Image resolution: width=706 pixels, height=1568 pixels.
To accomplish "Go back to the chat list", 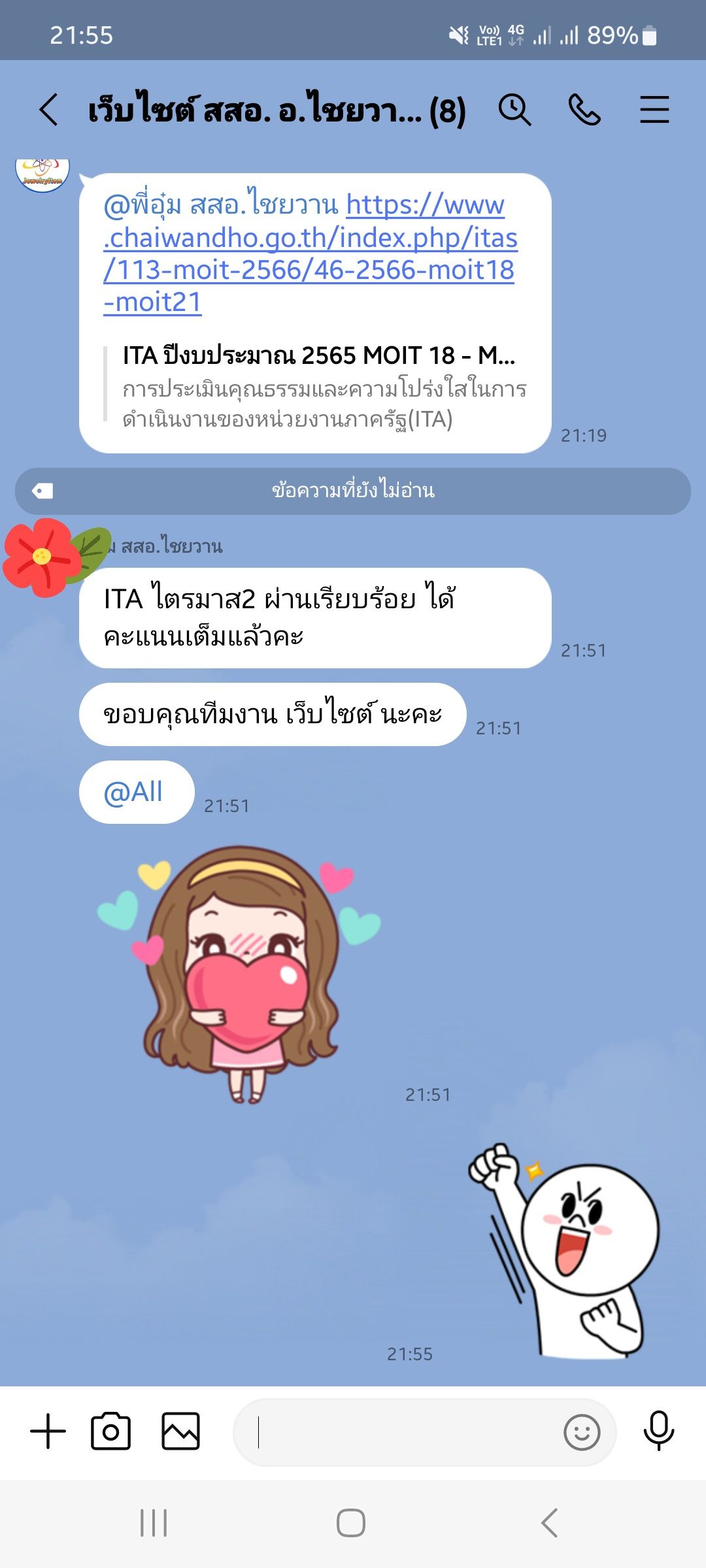I will point(49,109).
